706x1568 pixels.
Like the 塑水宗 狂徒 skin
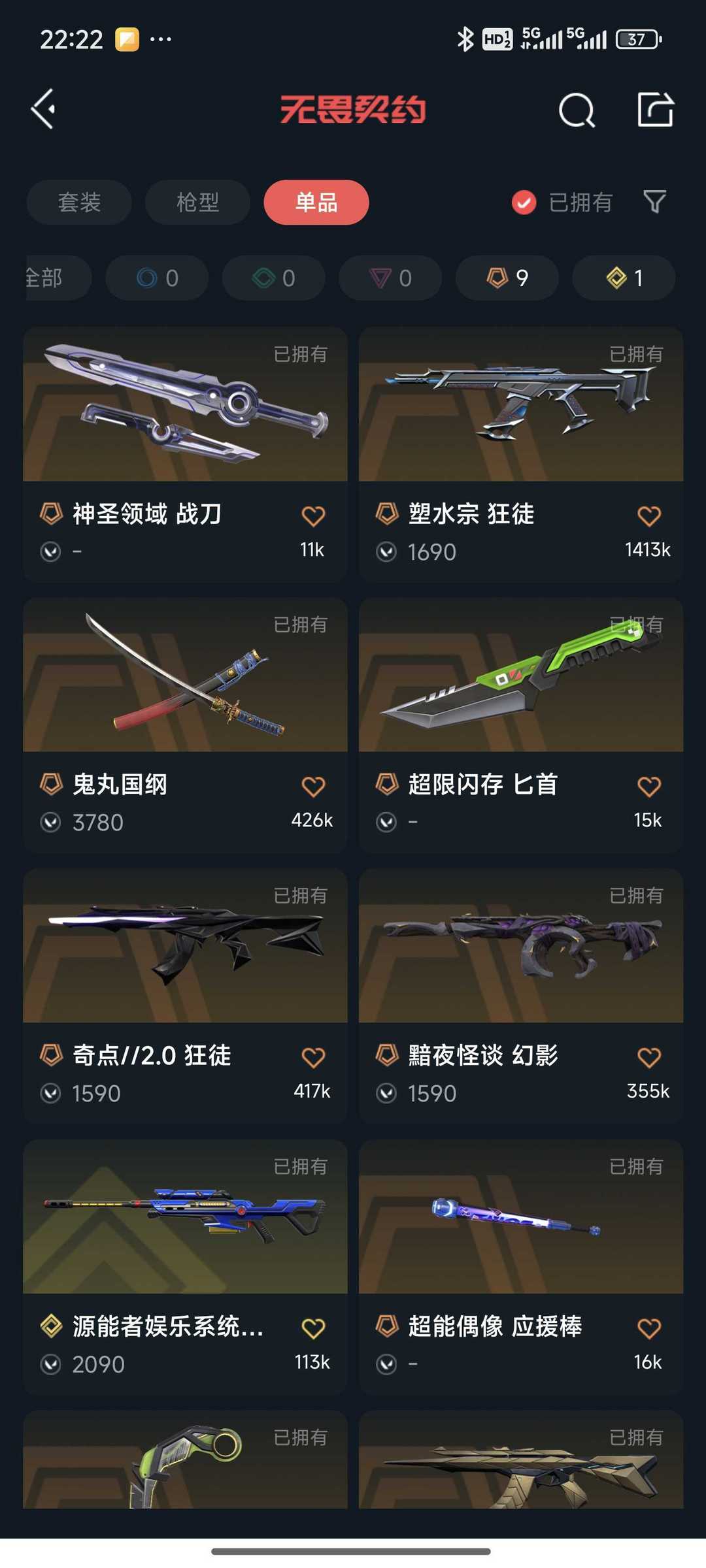(x=649, y=516)
